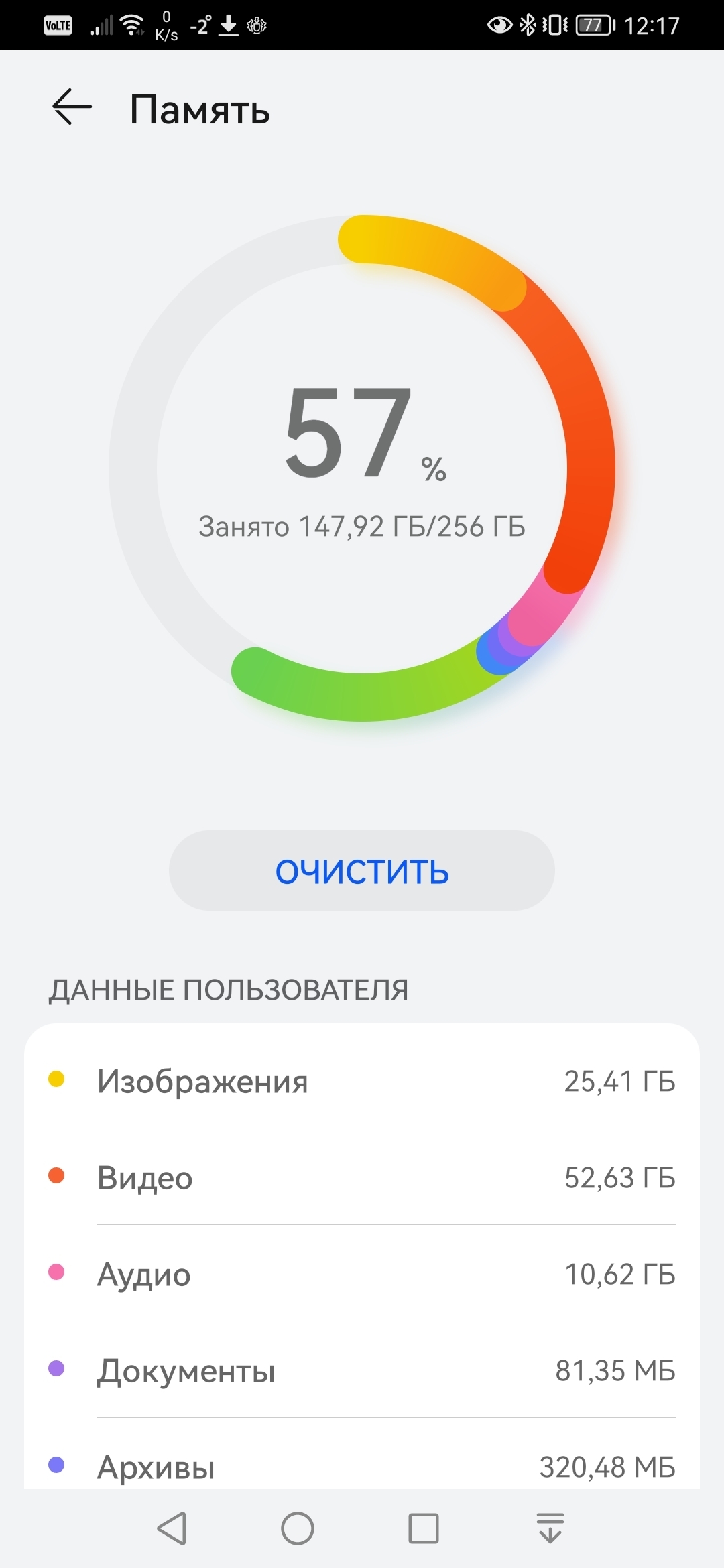Open the Аудио storage category

coord(362,1274)
